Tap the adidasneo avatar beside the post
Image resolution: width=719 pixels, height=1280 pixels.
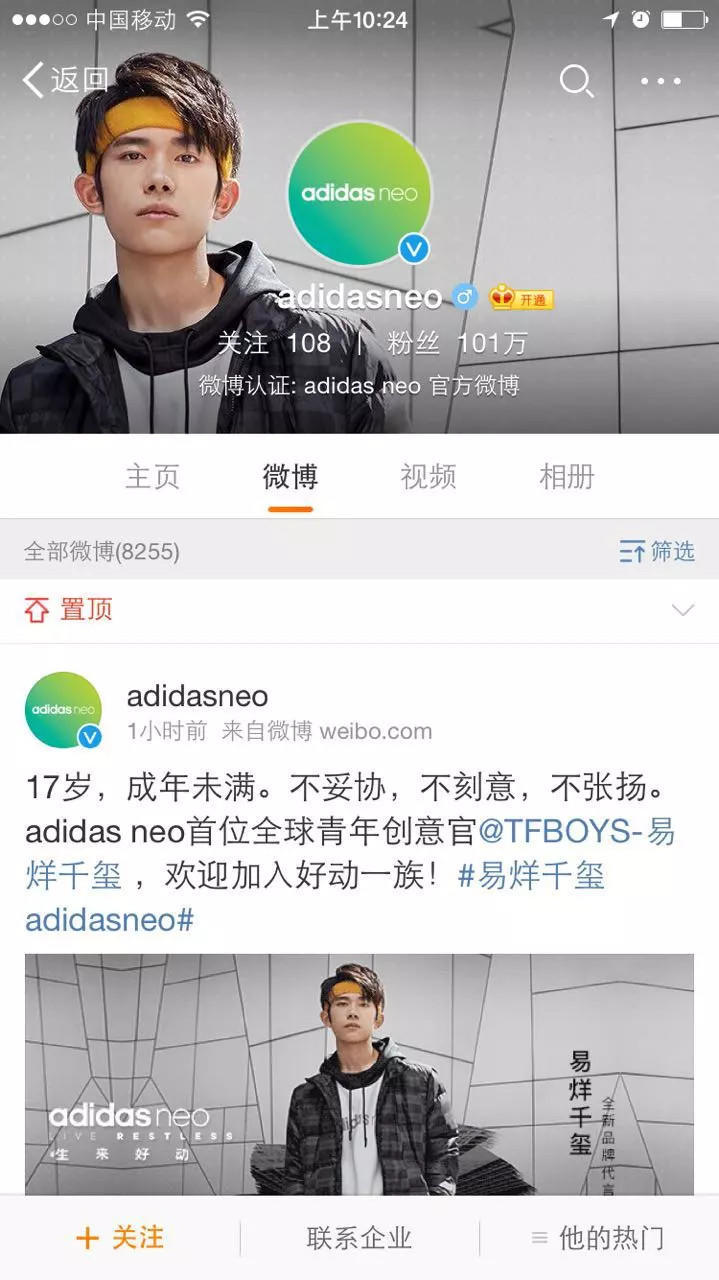(64, 710)
